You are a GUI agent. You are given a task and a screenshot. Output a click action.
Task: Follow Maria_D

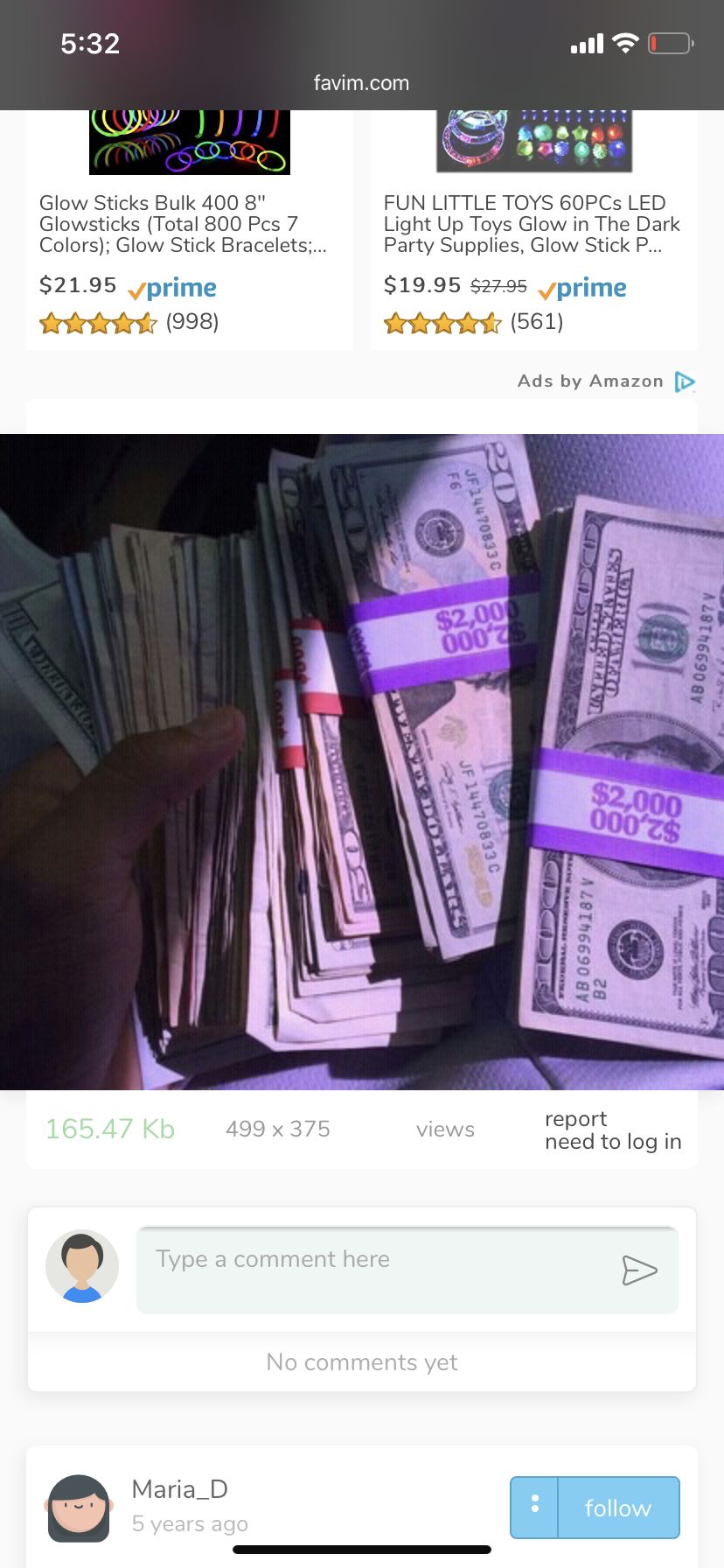tap(618, 1508)
